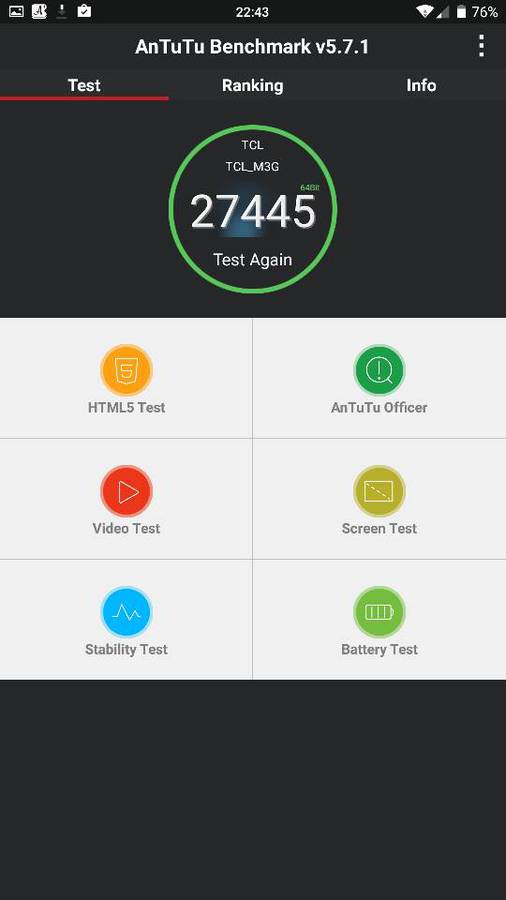Image resolution: width=506 pixels, height=900 pixels.
Task: Select the Test tab
Action: pos(84,85)
